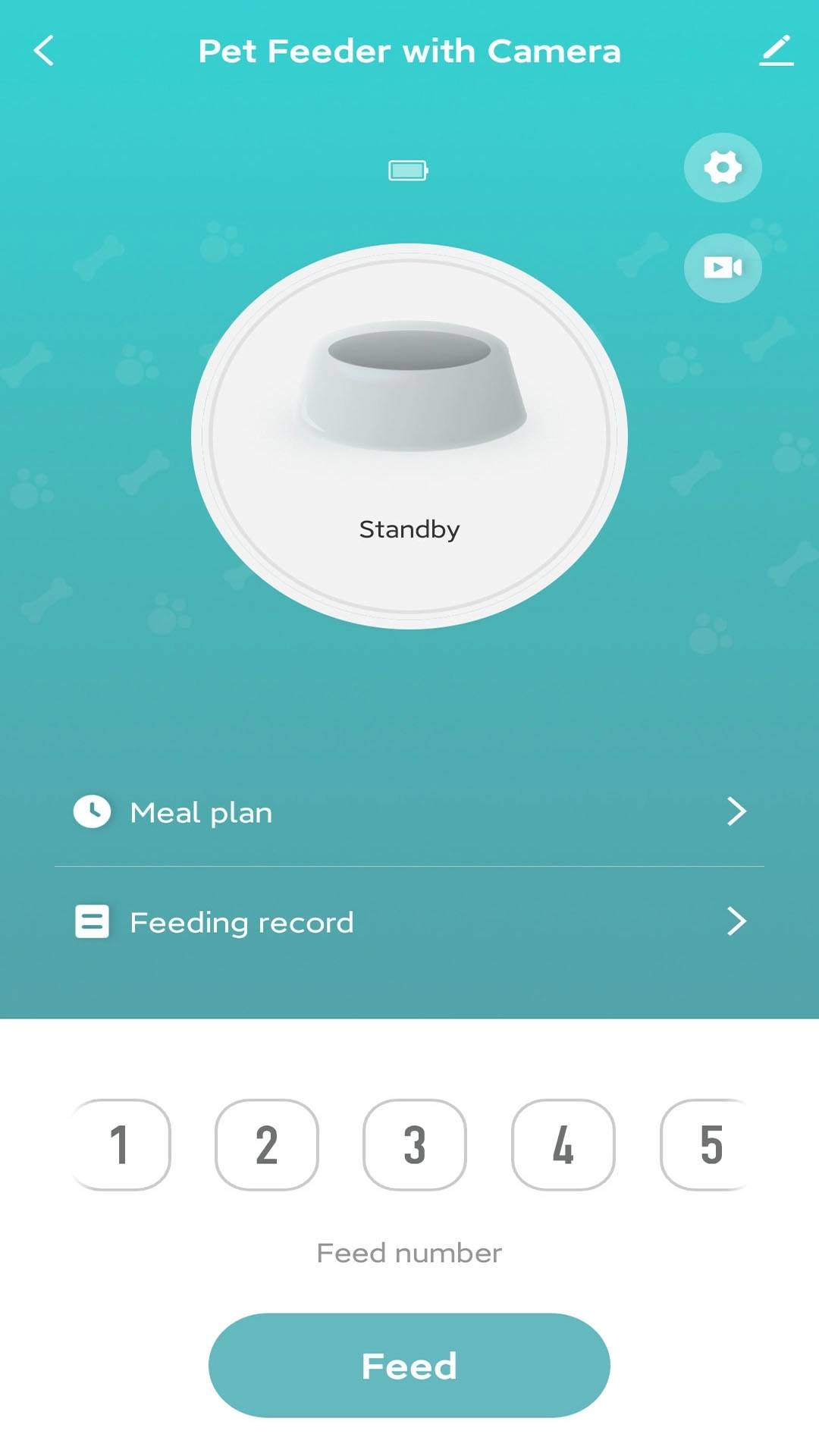Click the Feed number label
Image resolution: width=819 pixels, height=1456 pixels.
409,1252
